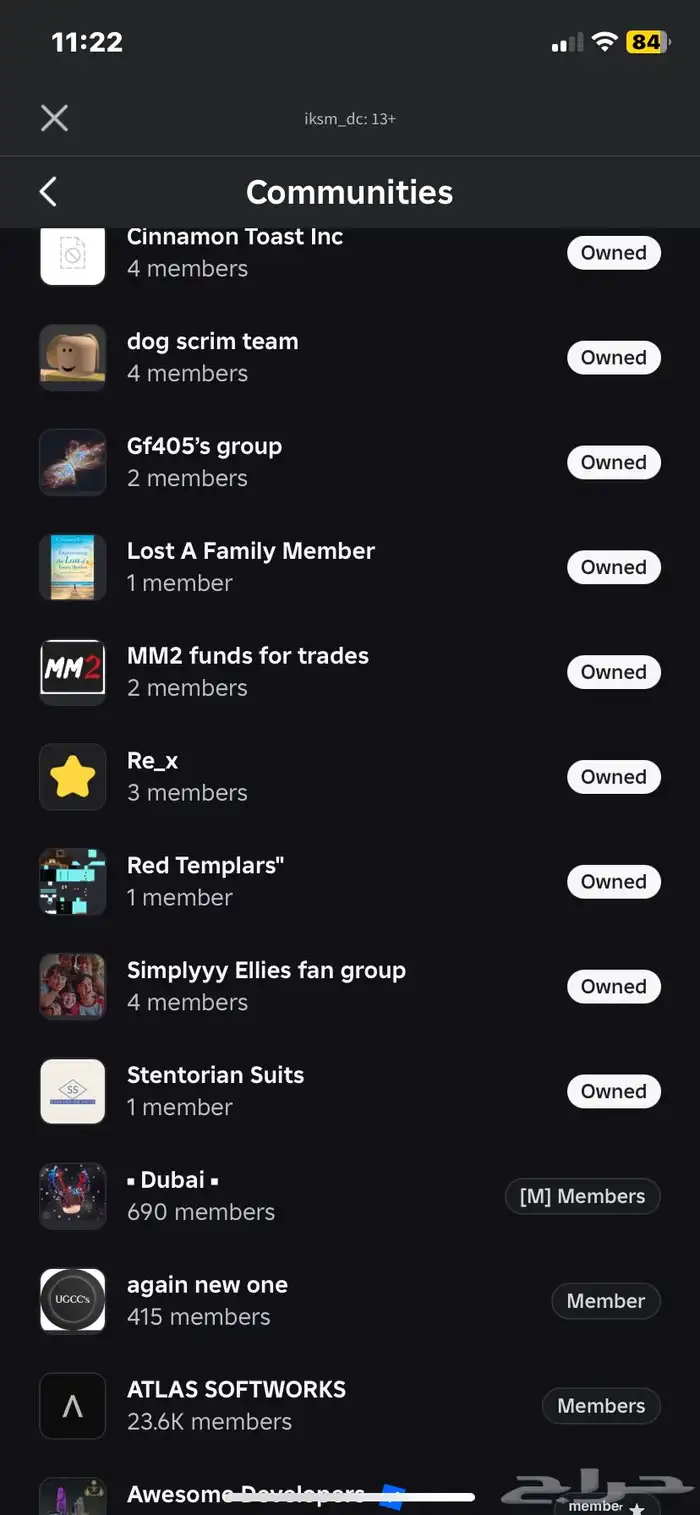Open the Dubai community with 690 members
700x1515 pixels.
pyautogui.click(x=200, y=1195)
